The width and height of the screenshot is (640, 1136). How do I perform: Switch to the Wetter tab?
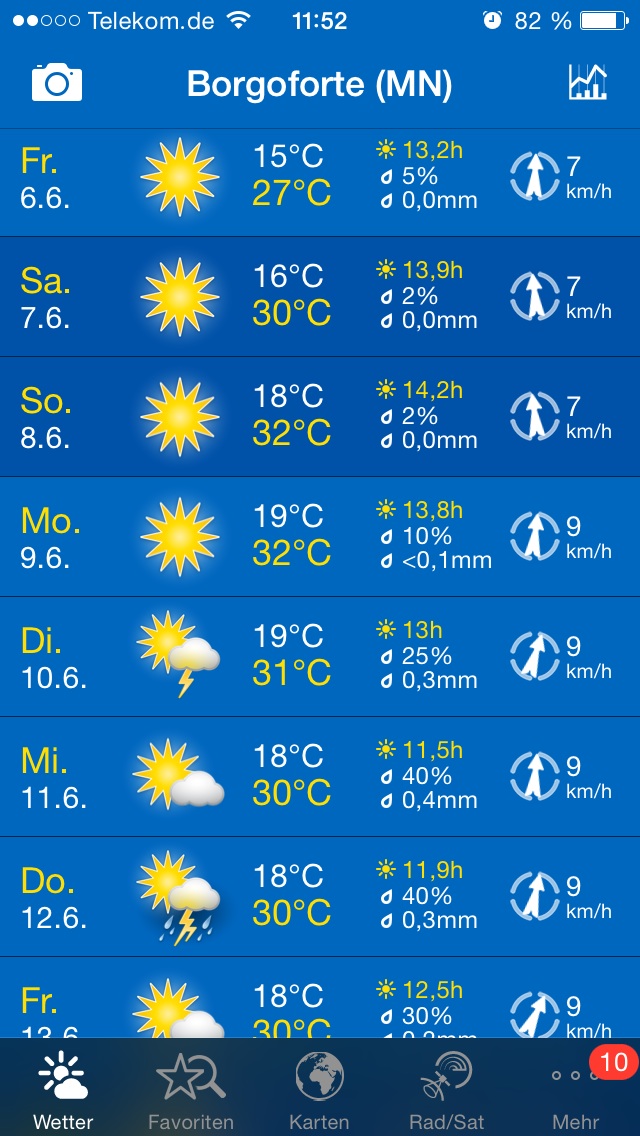tap(63, 1090)
